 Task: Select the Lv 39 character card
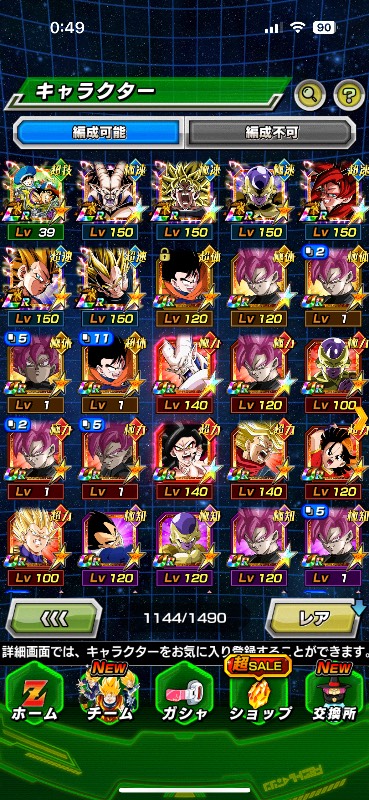coord(35,200)
